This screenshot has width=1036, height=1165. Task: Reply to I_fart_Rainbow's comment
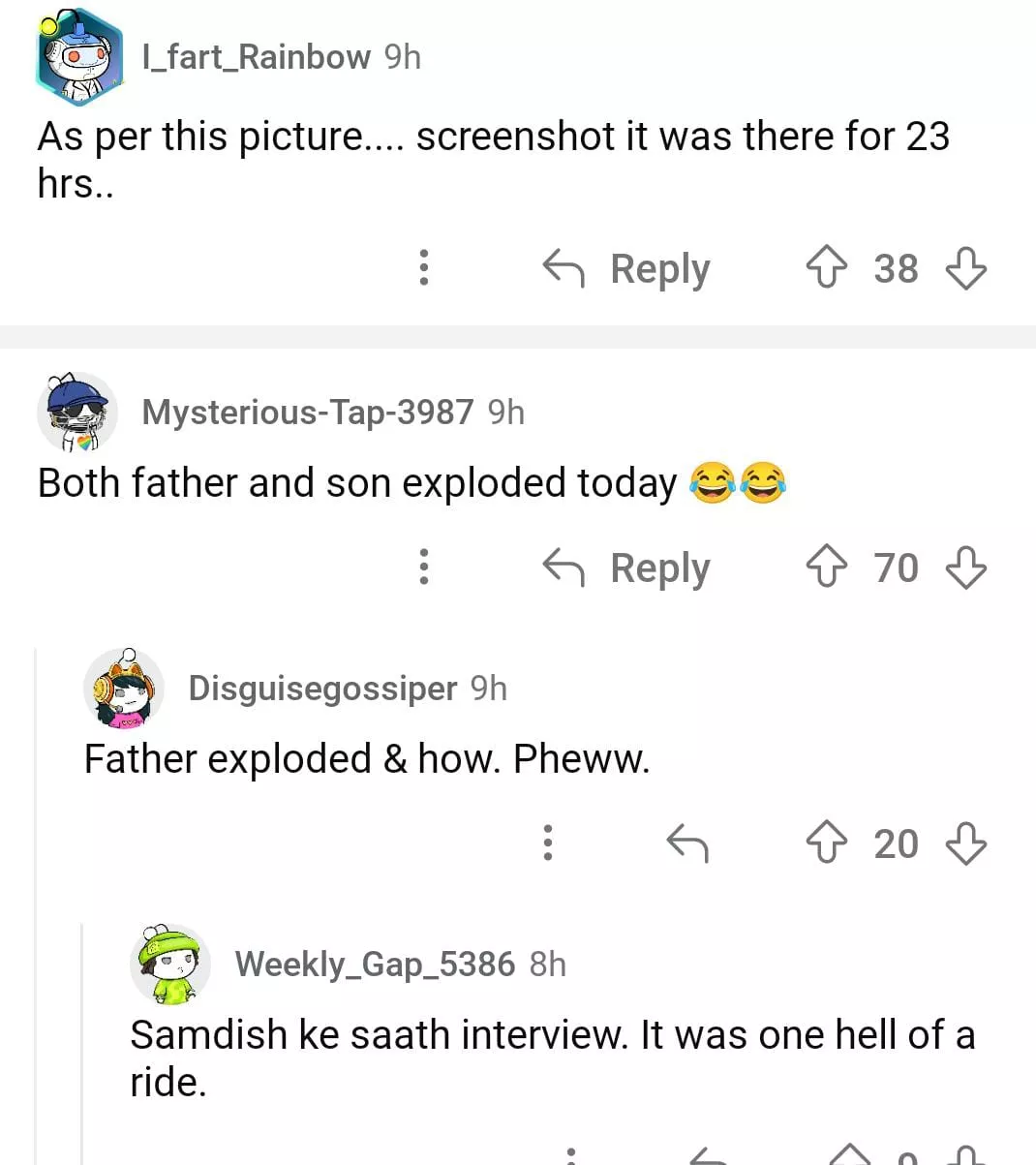[x=627, y=268]
